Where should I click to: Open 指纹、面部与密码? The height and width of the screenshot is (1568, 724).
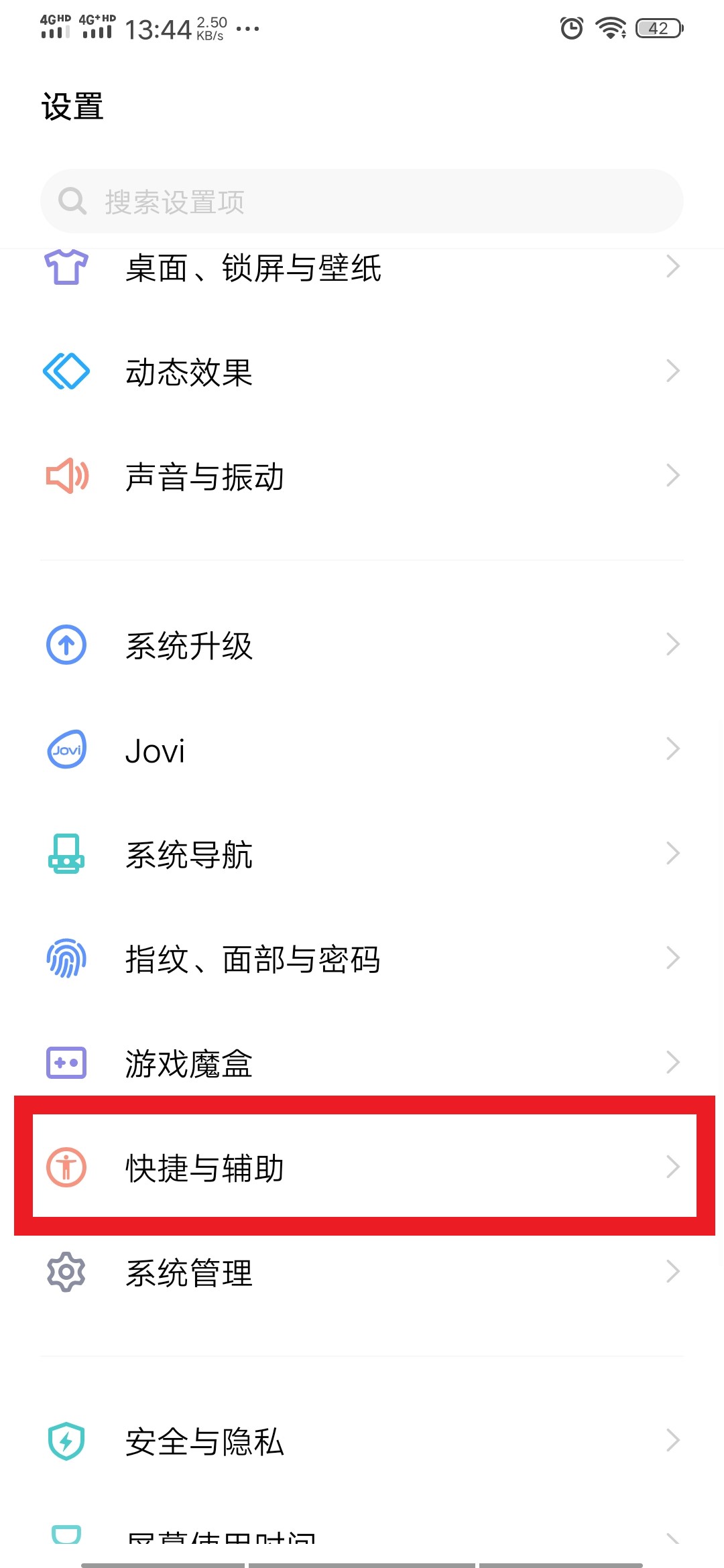tap(362, 959)
